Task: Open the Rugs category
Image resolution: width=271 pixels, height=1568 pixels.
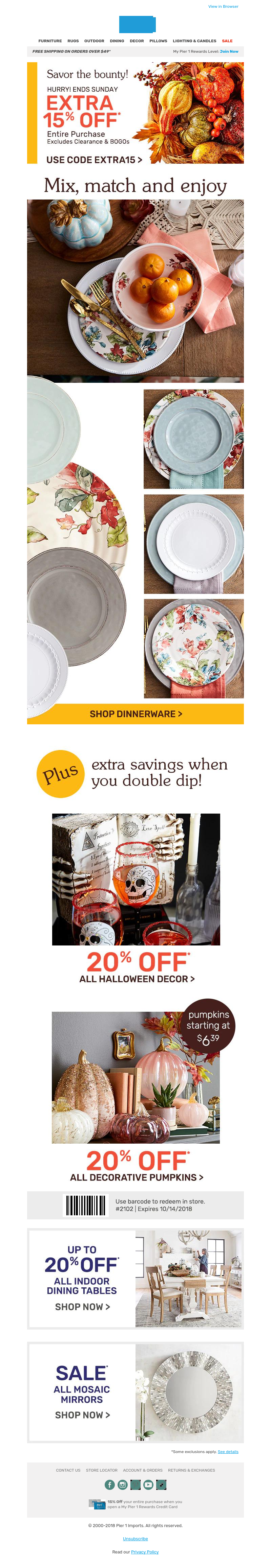Action: [72, 41]
